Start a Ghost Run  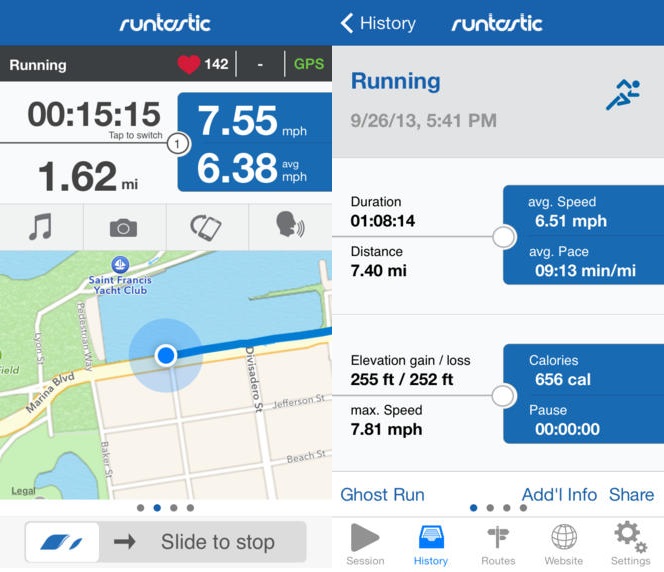pyautogui.click(x=382, y=494)
